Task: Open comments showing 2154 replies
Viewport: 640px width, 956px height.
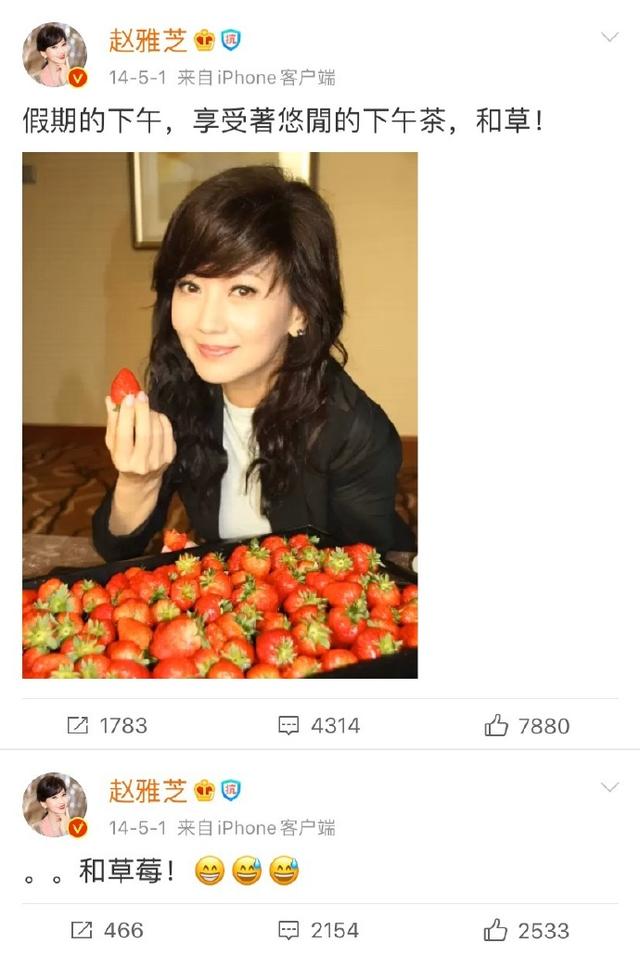Action: [319, 930]
